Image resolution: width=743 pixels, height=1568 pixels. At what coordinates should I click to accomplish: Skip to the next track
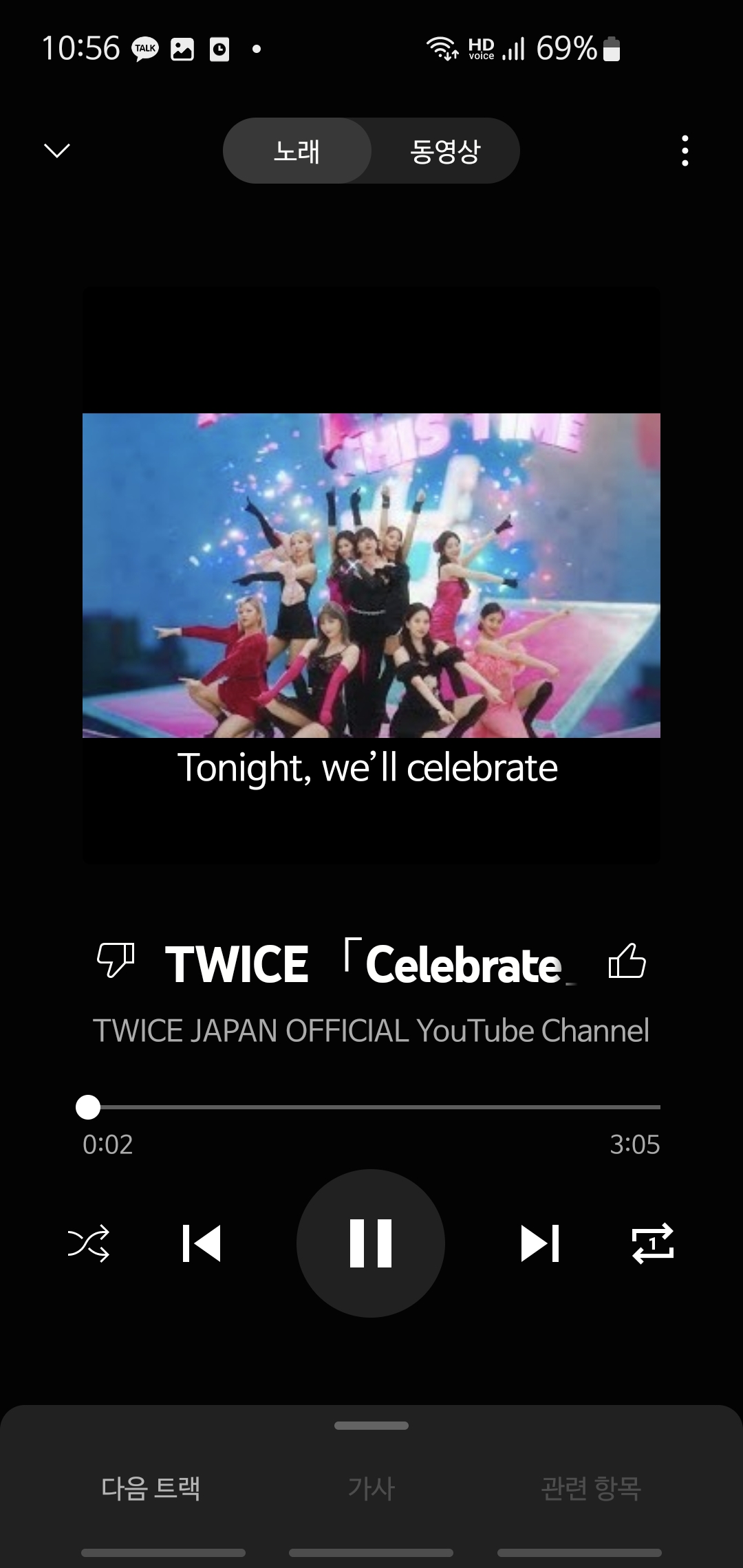pos(540,1243)
